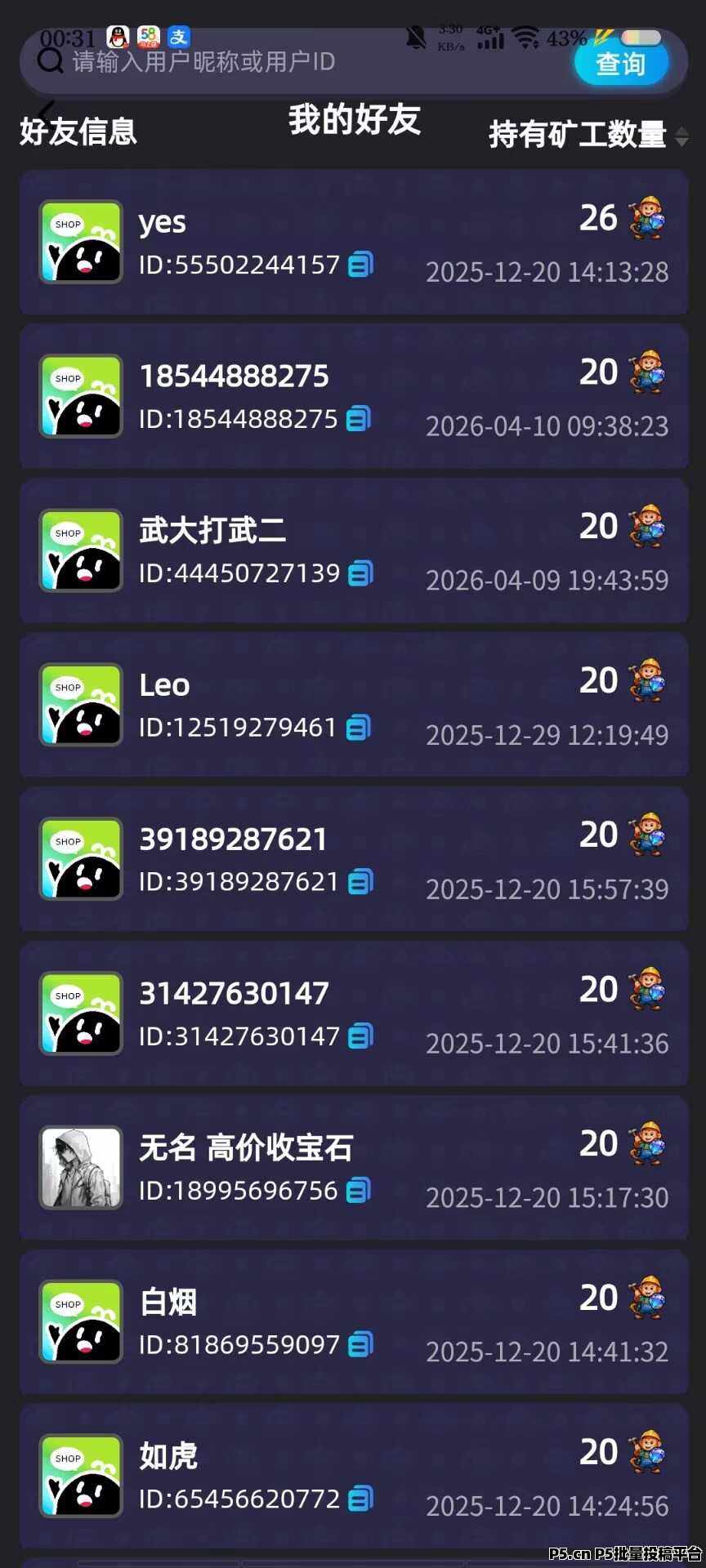Copy user ID 39189287621
This screenshot has height=1568, width=706.
pos(360,882)
